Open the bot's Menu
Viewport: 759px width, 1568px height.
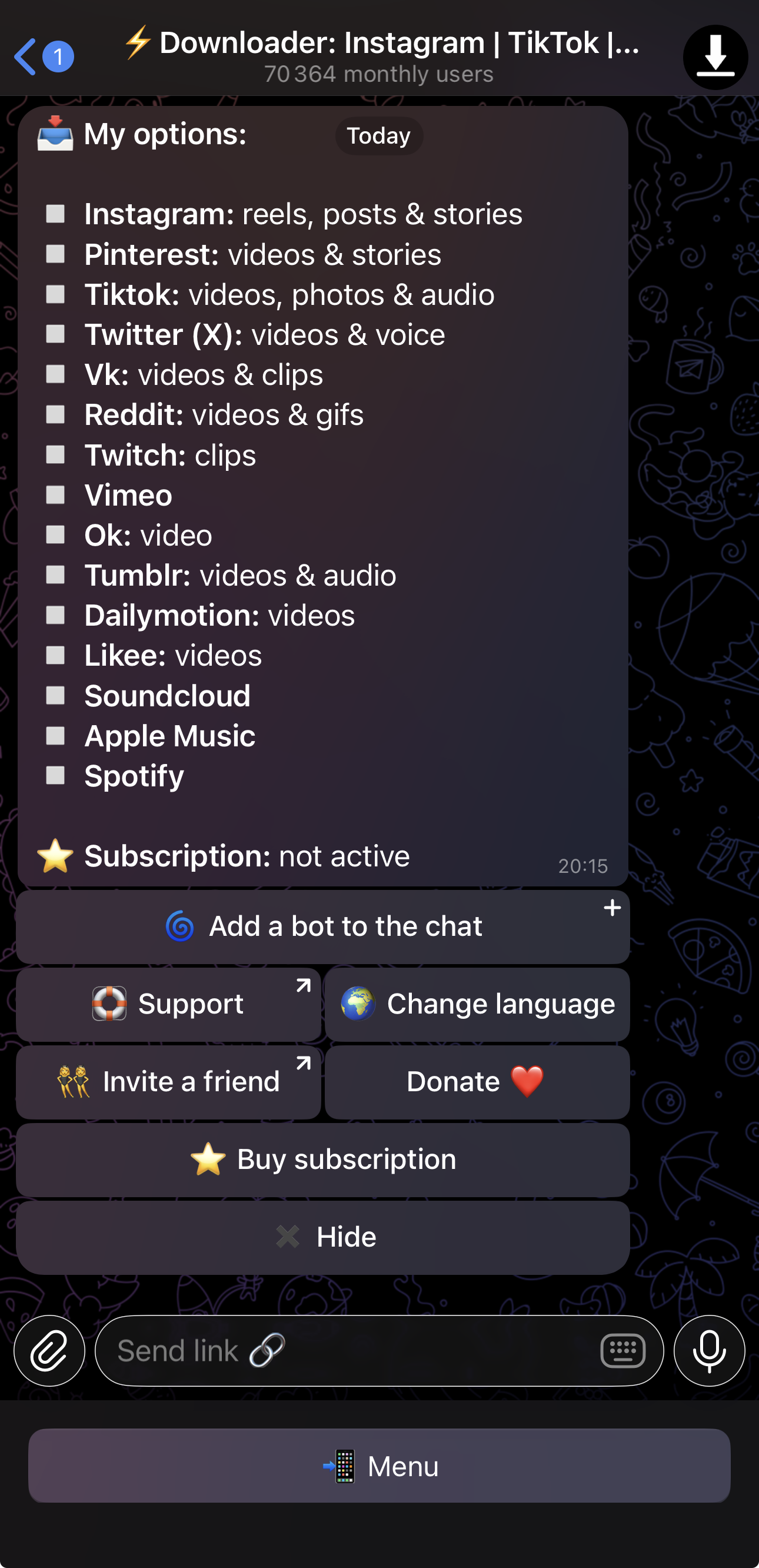(379, 1466)
